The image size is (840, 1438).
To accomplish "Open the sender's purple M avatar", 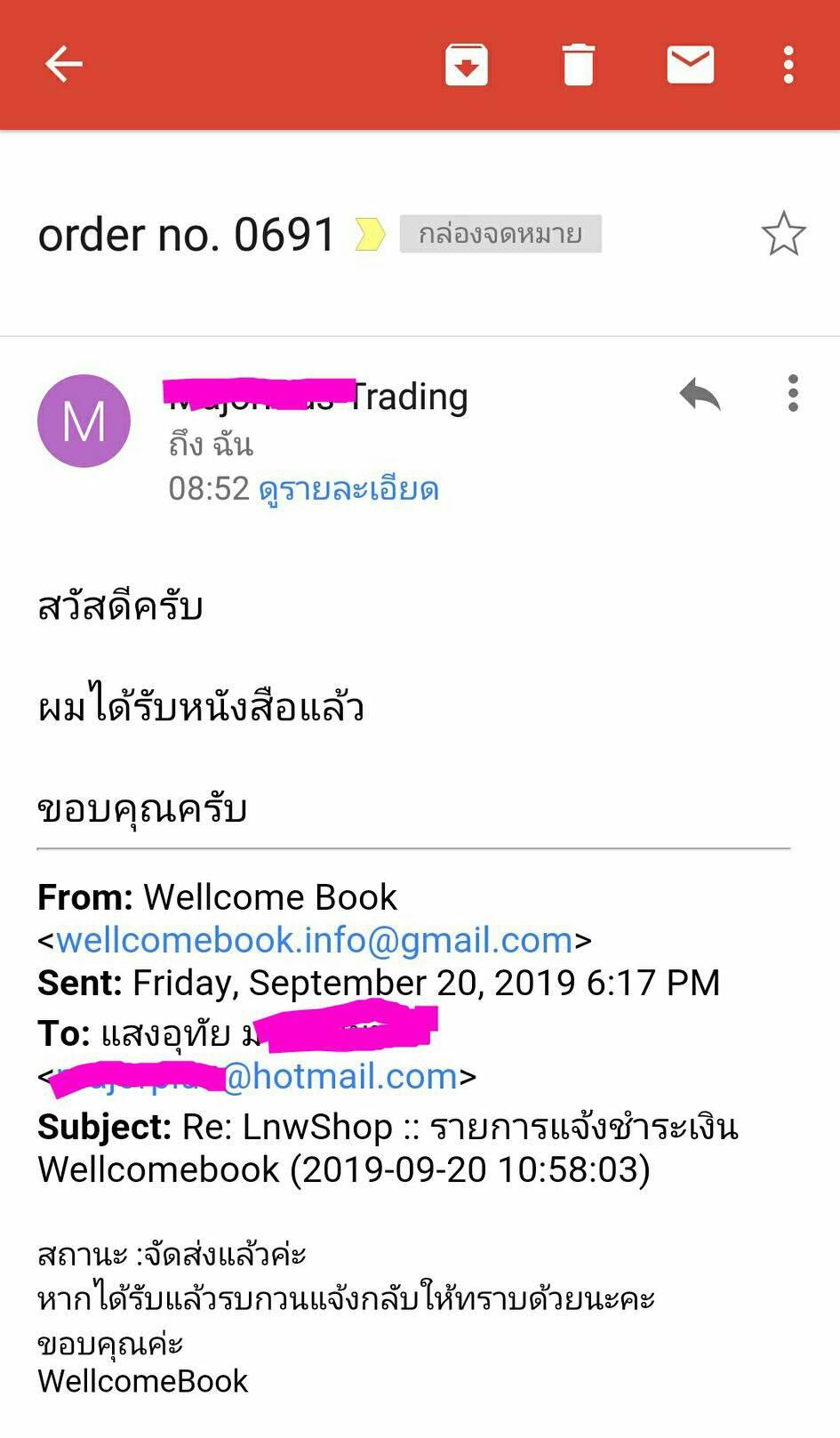I will pyautogui.click(x=84, y=421).
